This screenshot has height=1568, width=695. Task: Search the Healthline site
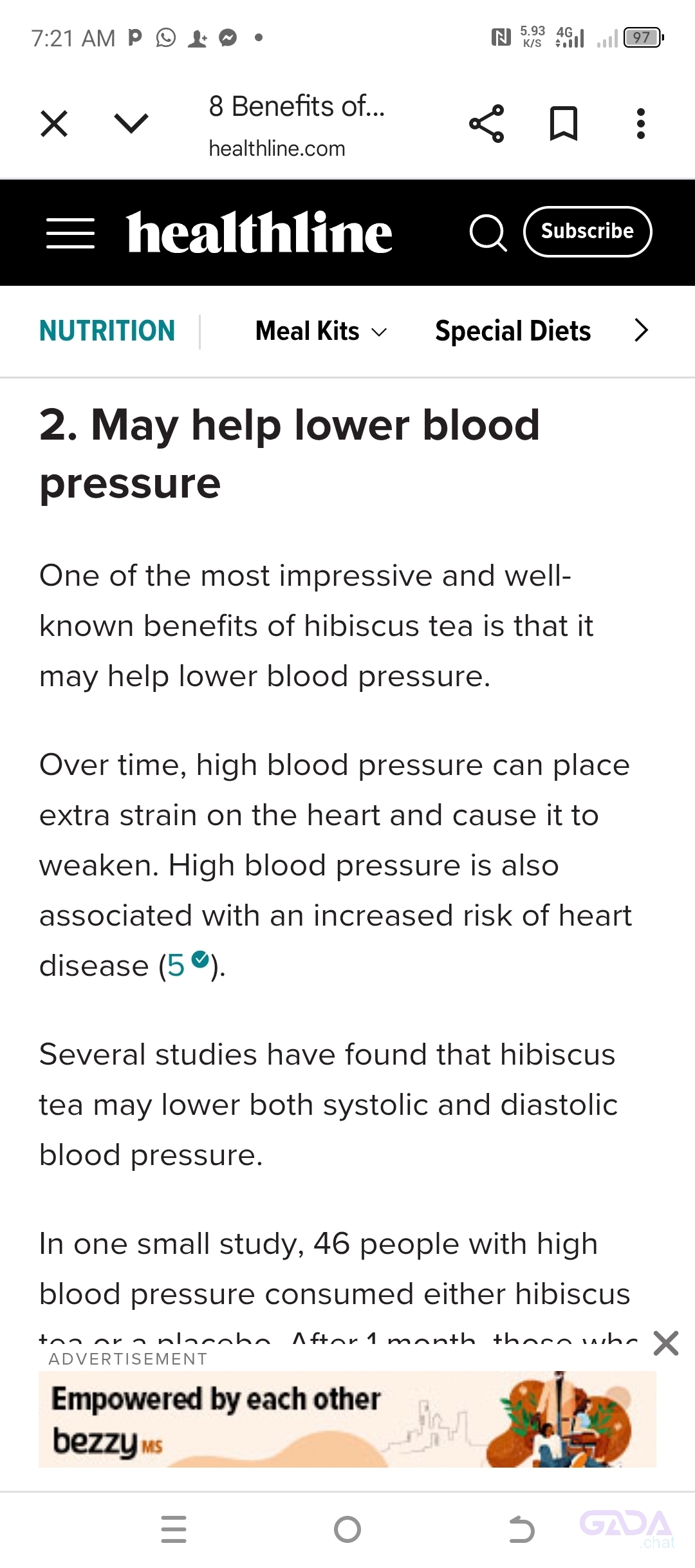[x=488, y=232]
